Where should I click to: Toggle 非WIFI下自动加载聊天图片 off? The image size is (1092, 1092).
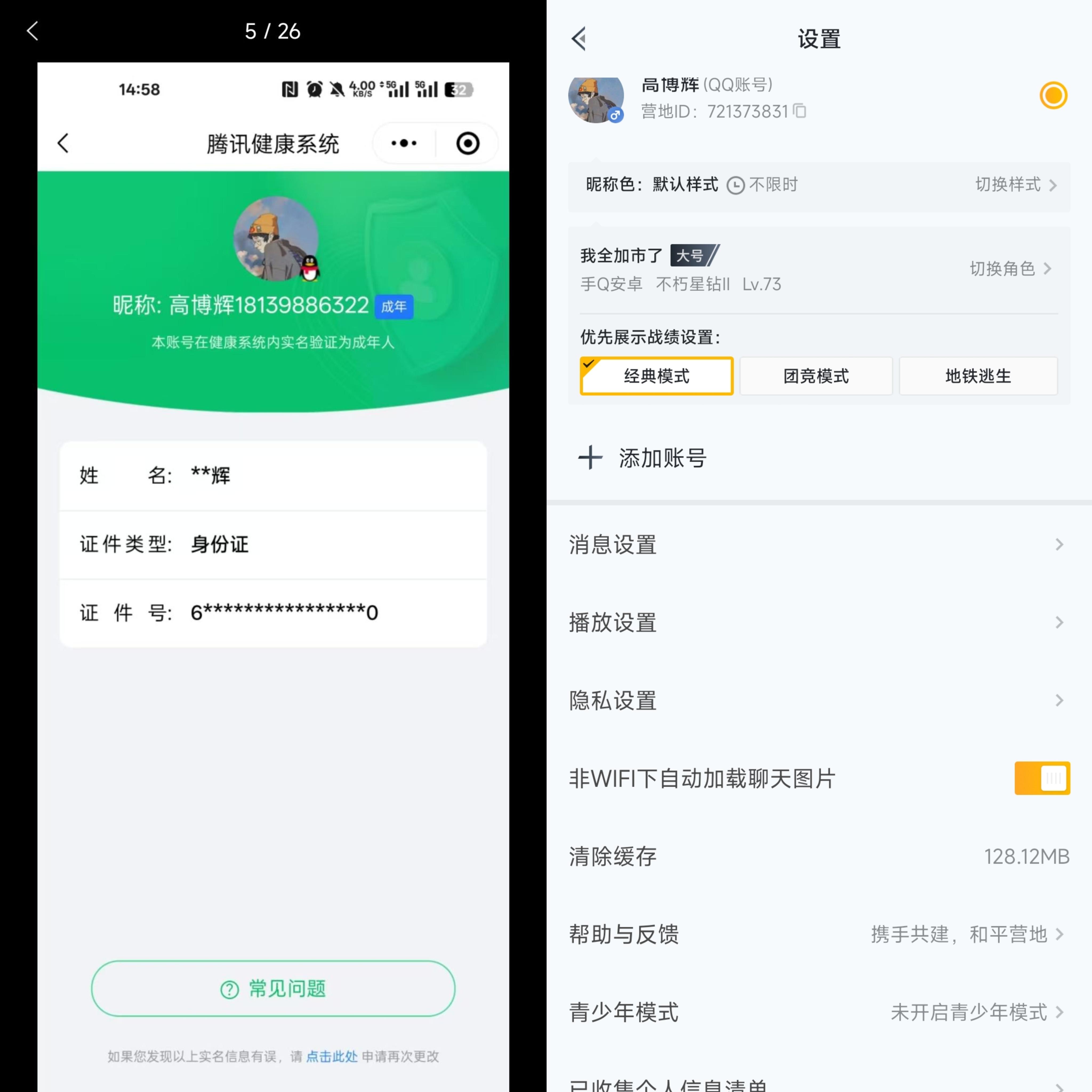pyautogui.click(x=1042, y=778)
